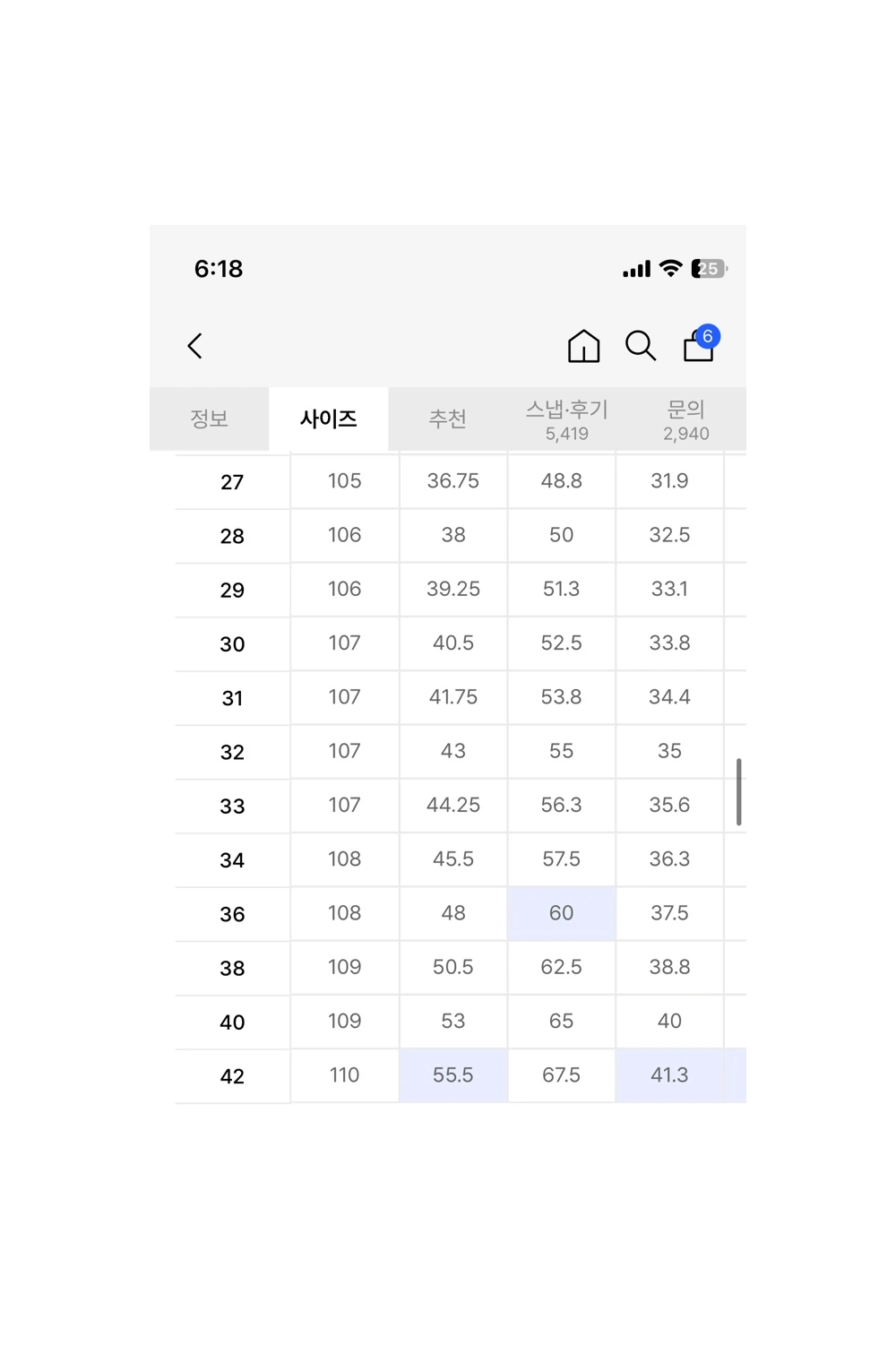Switch to the 추천 tab
The height and width of the screenshot is (1346, 896).
(x=447, y=418)
